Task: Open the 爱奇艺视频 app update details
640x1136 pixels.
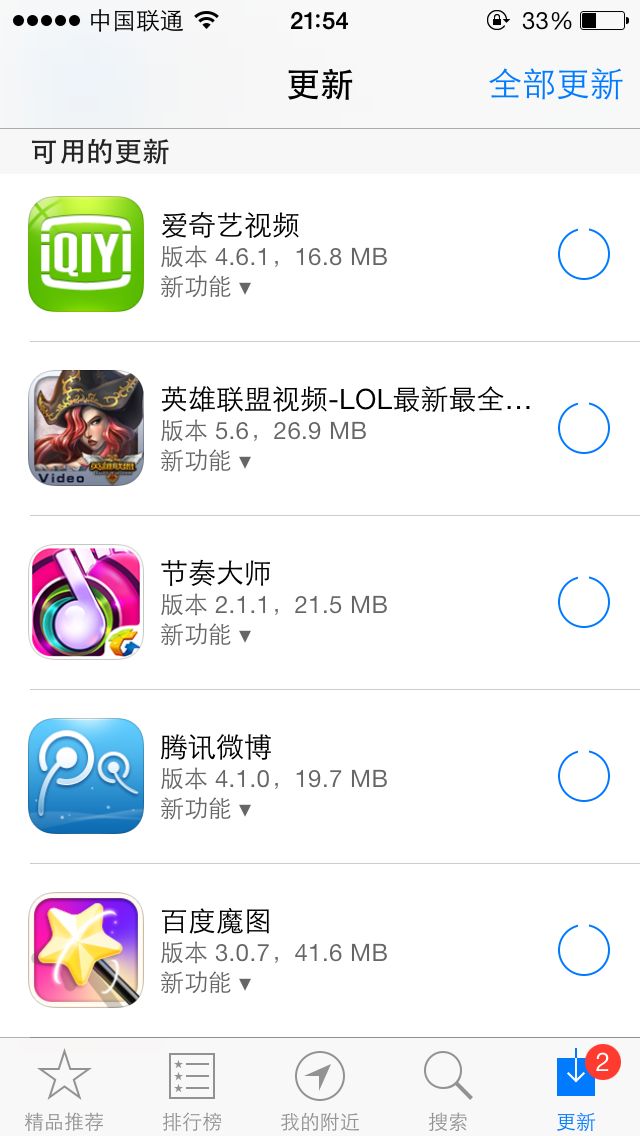Action: 86,254
